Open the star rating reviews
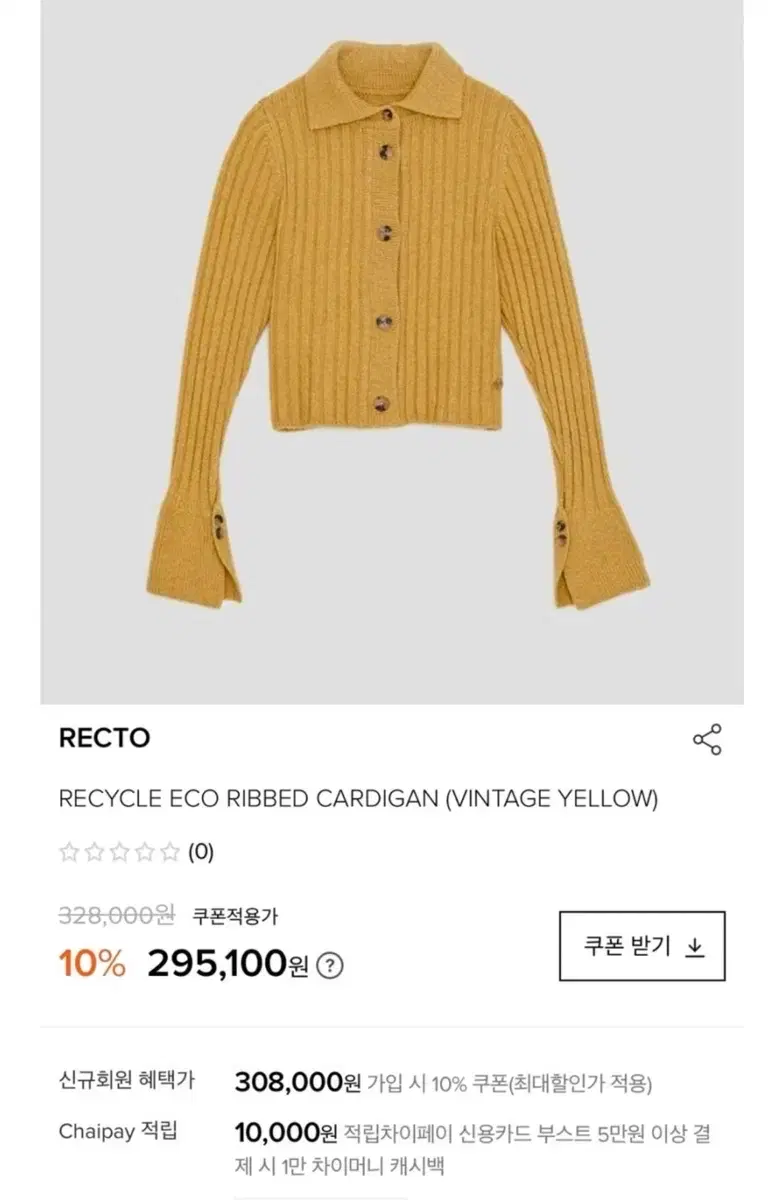Image resolution: width=784 pixels, height=1200 pixels. 136,852
